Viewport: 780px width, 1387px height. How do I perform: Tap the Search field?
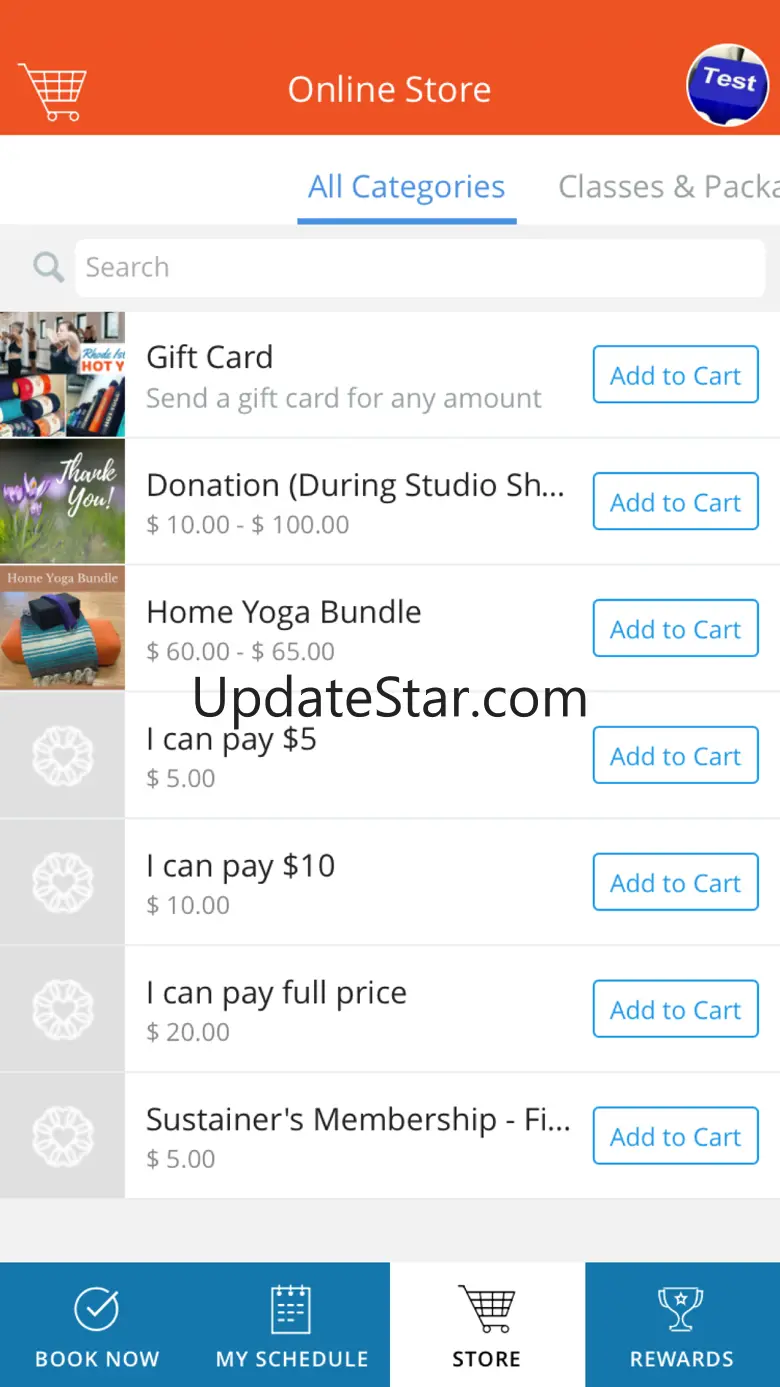[x=420, y=267]
